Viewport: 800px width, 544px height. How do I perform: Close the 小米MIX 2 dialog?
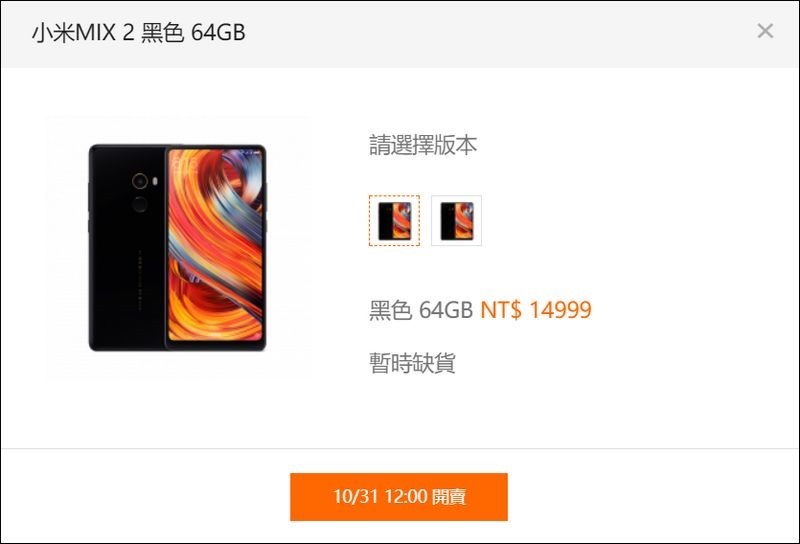tap(765, 31)
